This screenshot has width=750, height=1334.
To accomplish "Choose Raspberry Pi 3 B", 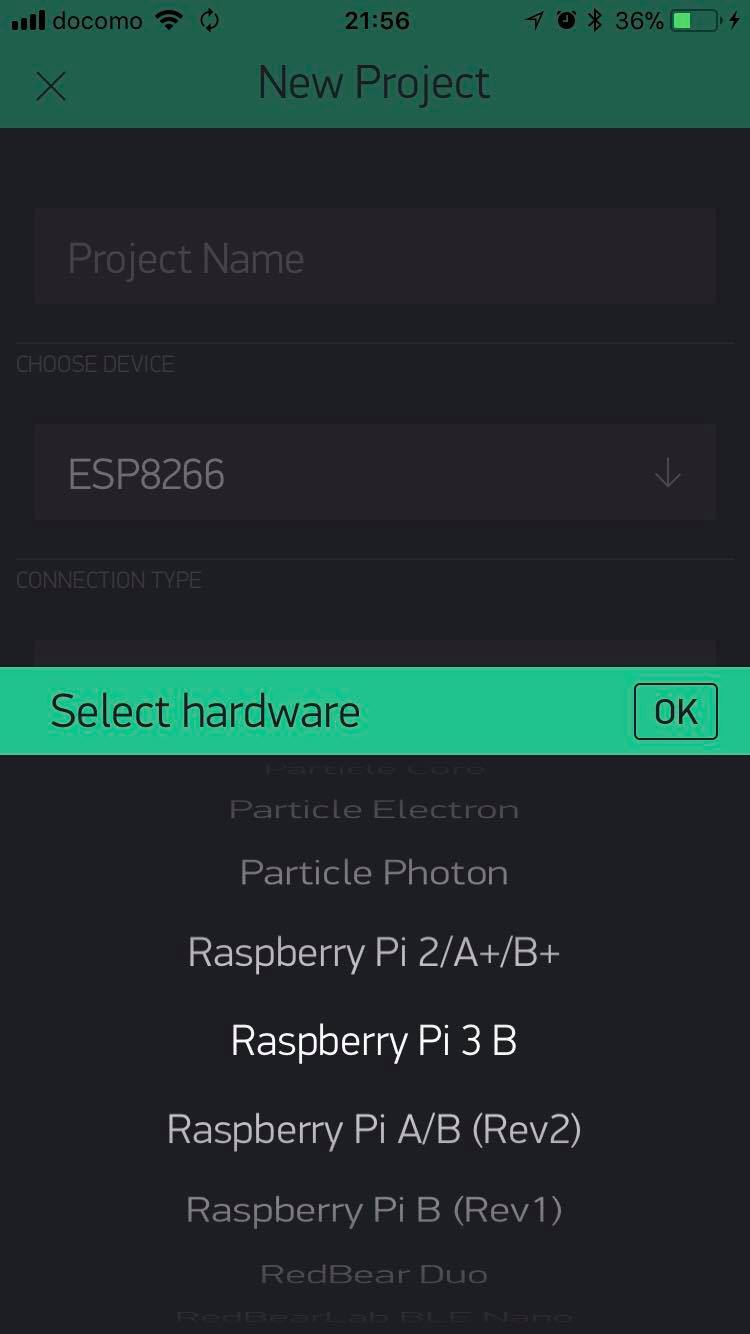I will 374,1041.
